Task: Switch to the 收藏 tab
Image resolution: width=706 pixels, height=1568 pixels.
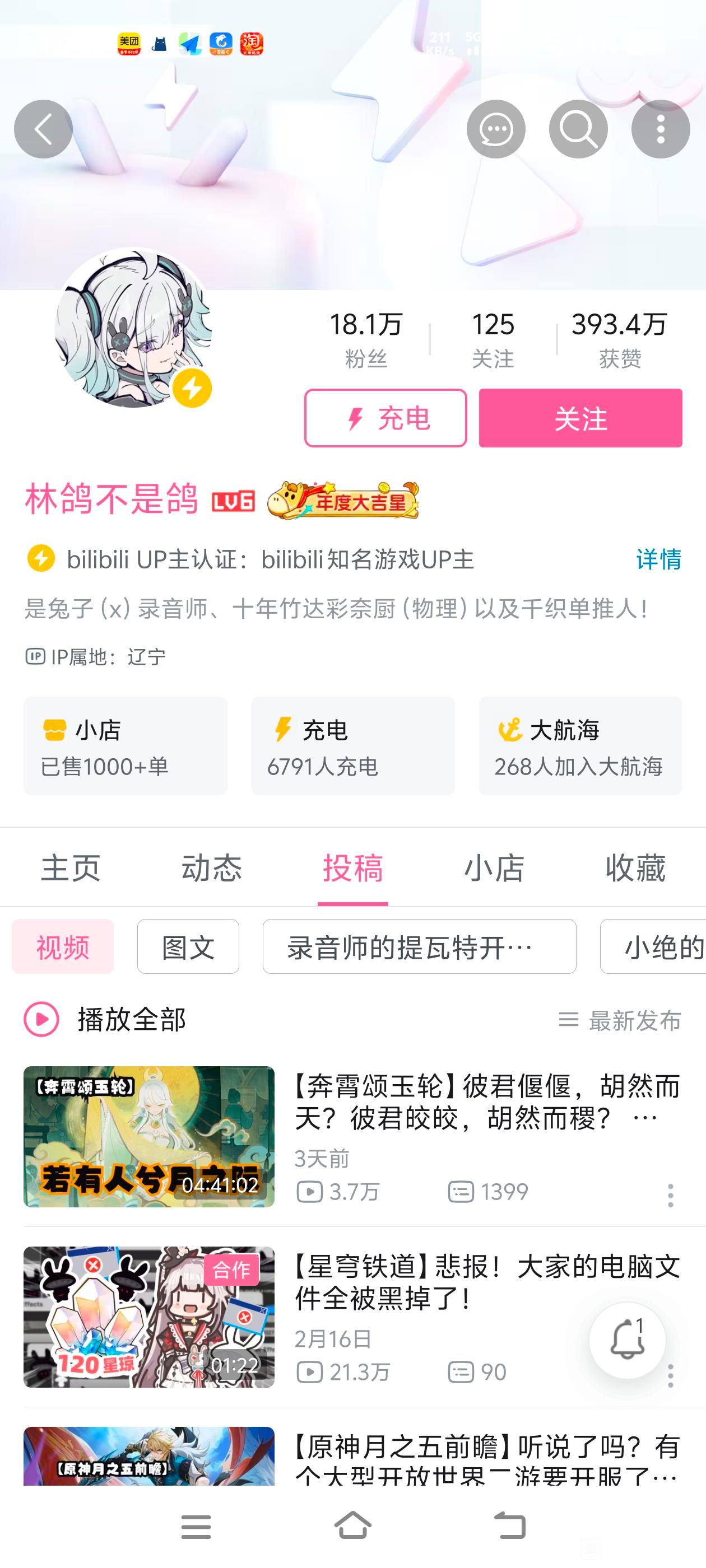Action: tap(635, 867)
